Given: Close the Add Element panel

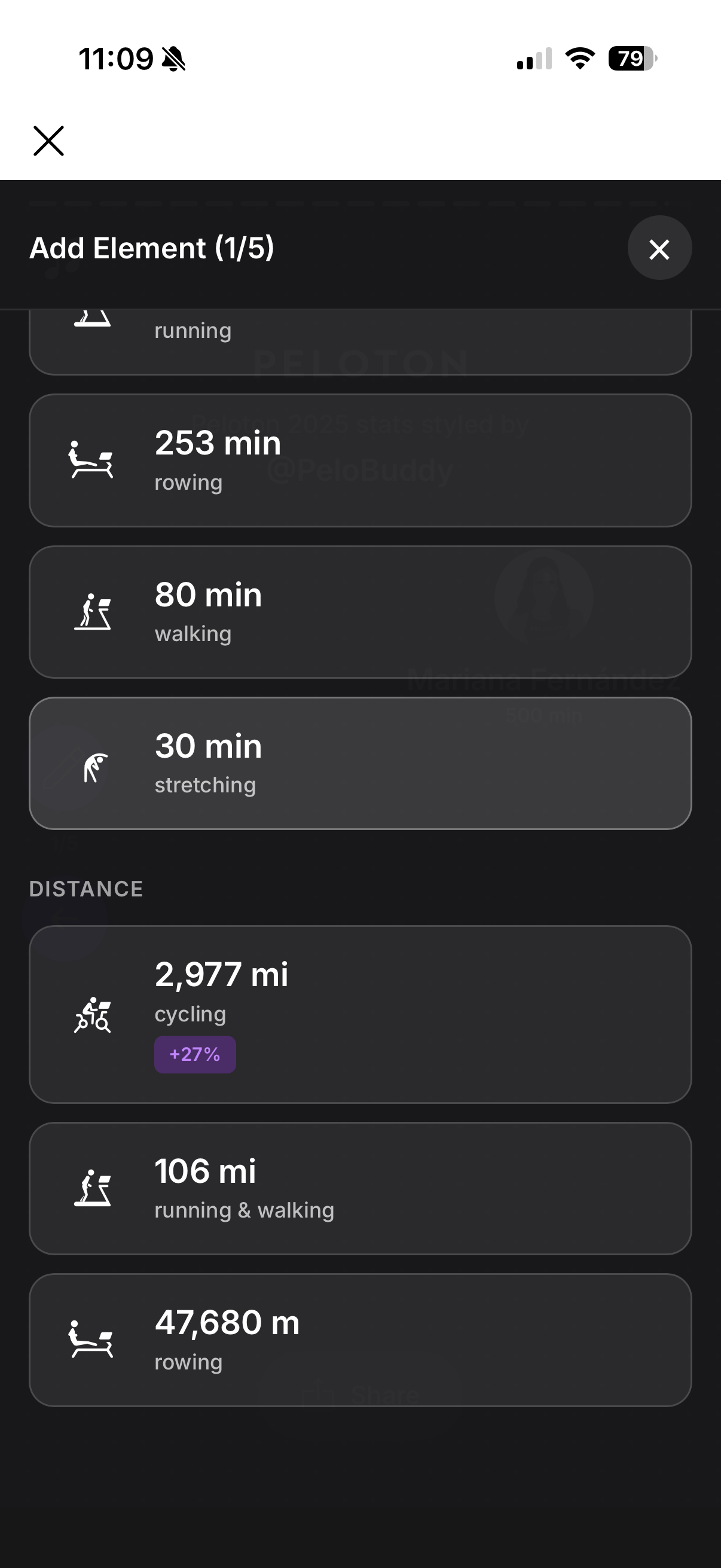Looking at the screenshot, I should pos(659,248).
